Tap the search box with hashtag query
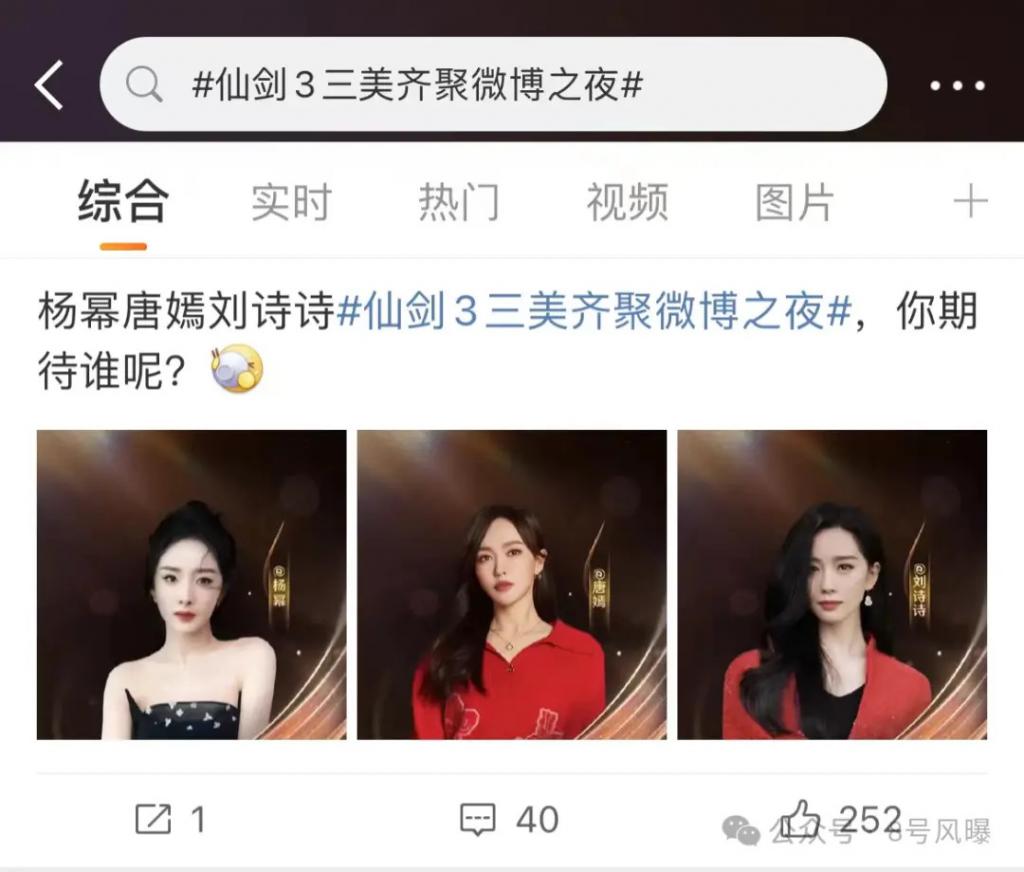The width and height of the screenshot is (1024, 872). point(492,85)
